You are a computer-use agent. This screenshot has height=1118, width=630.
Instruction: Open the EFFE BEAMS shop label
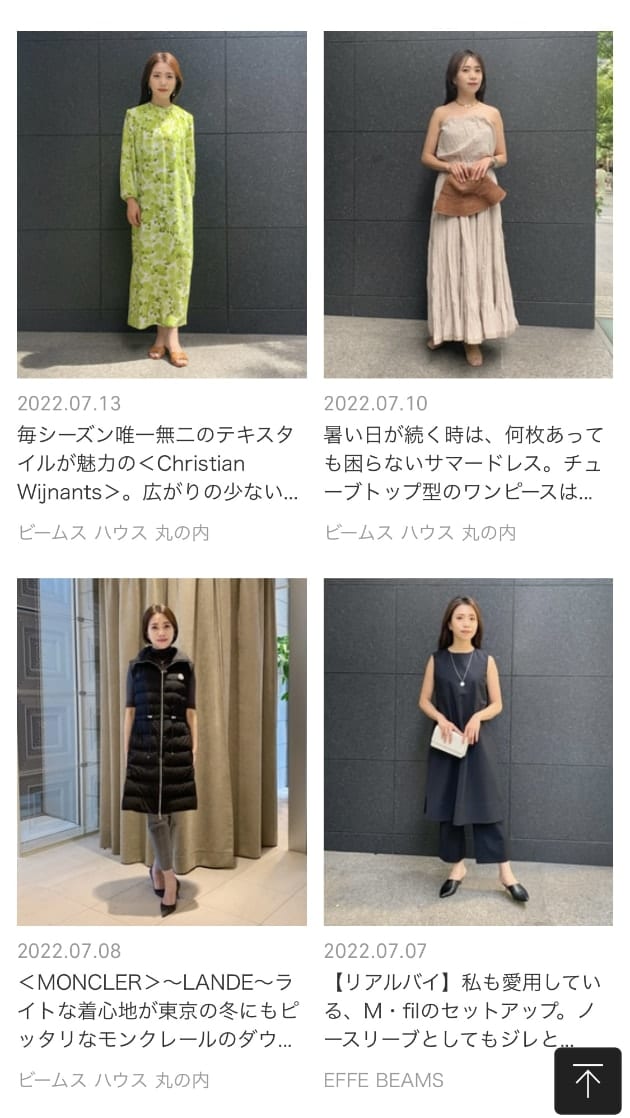tap(383, 1080)
